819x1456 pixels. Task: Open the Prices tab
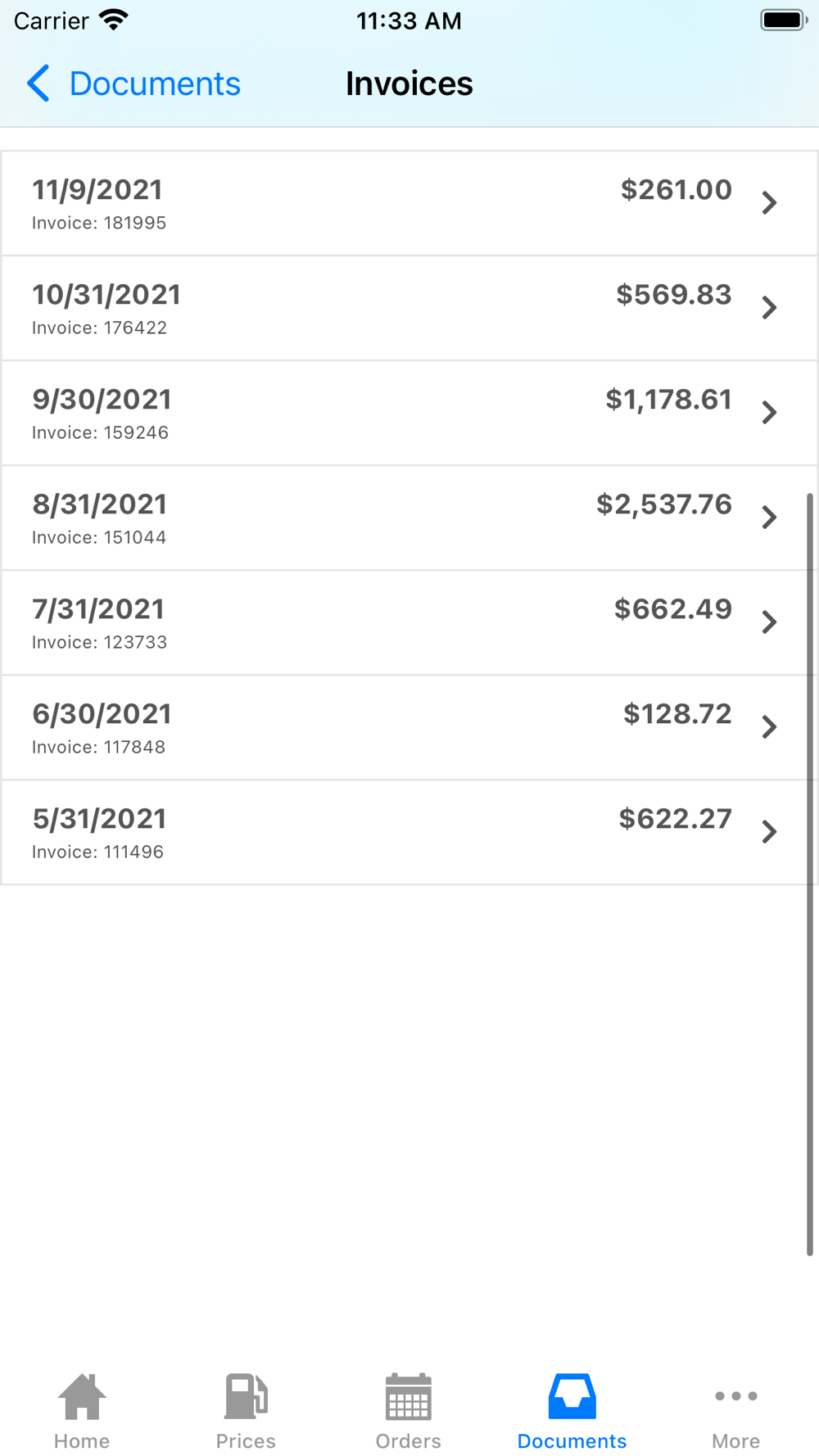click(x=246, y=1412)
